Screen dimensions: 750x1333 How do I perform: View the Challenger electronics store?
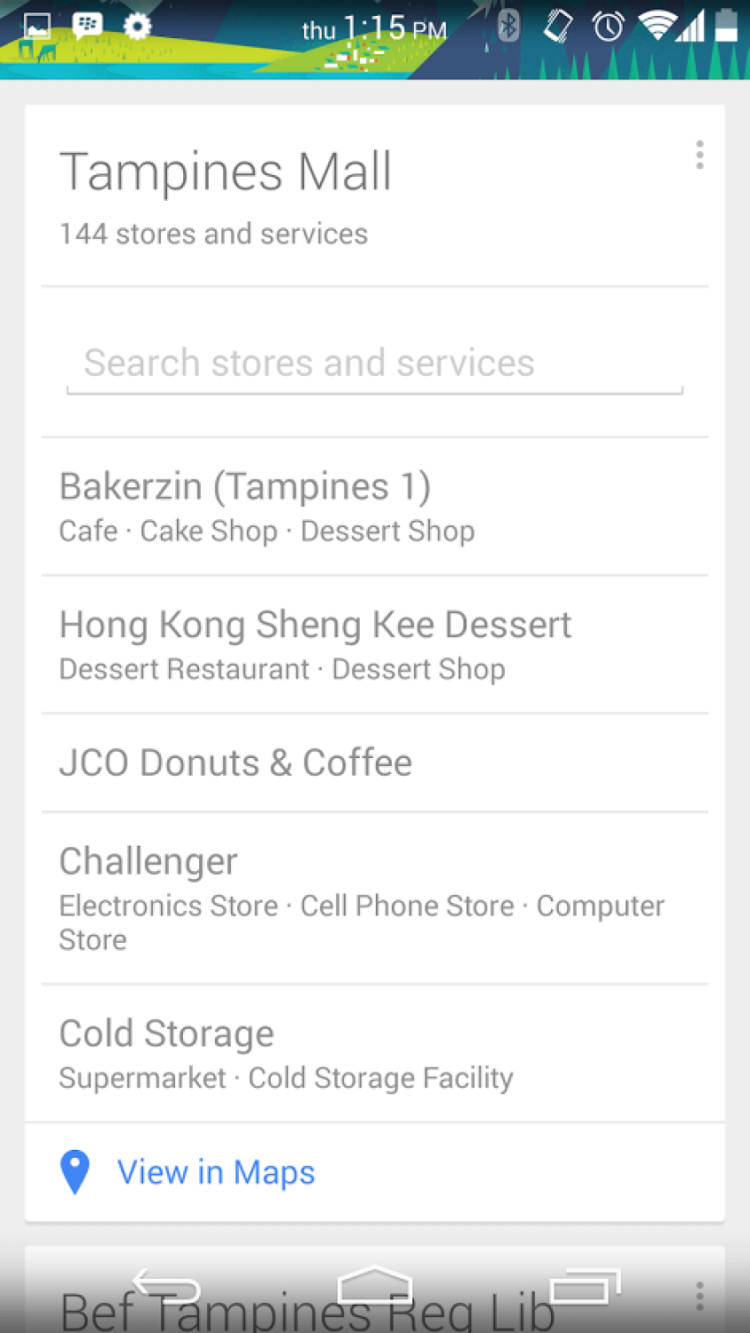point(374,898)
